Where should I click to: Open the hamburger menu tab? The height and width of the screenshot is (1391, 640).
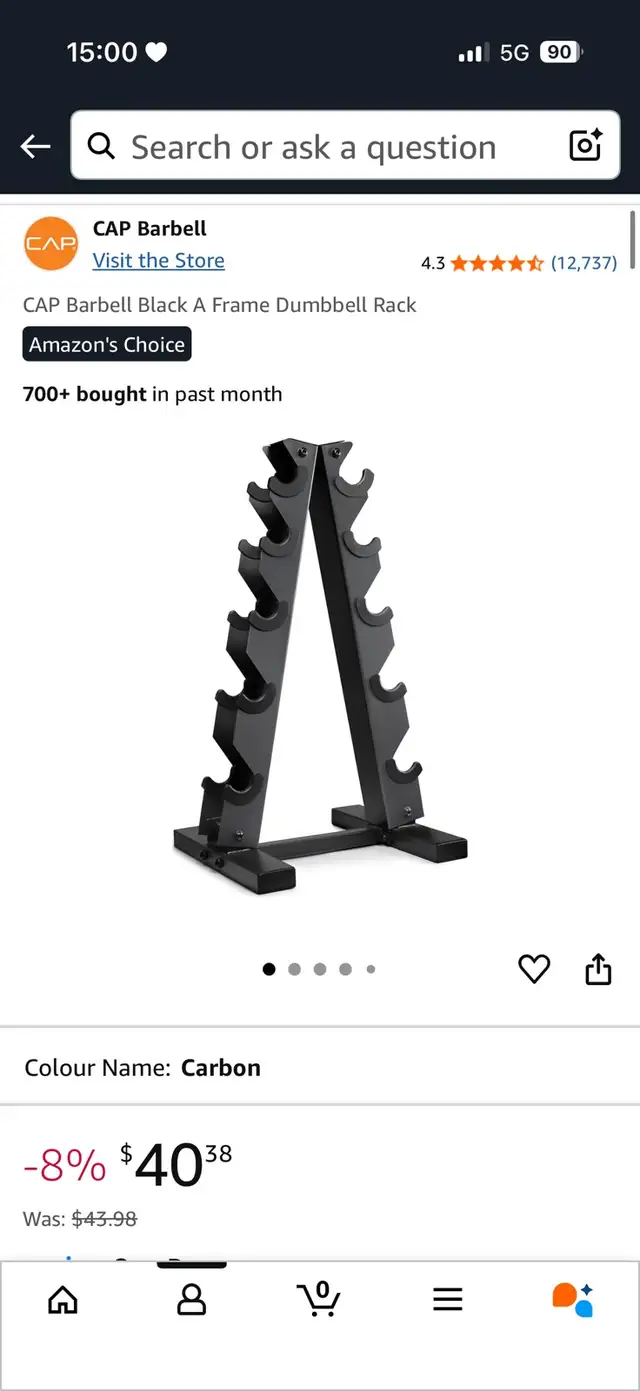coord(448,1299)
